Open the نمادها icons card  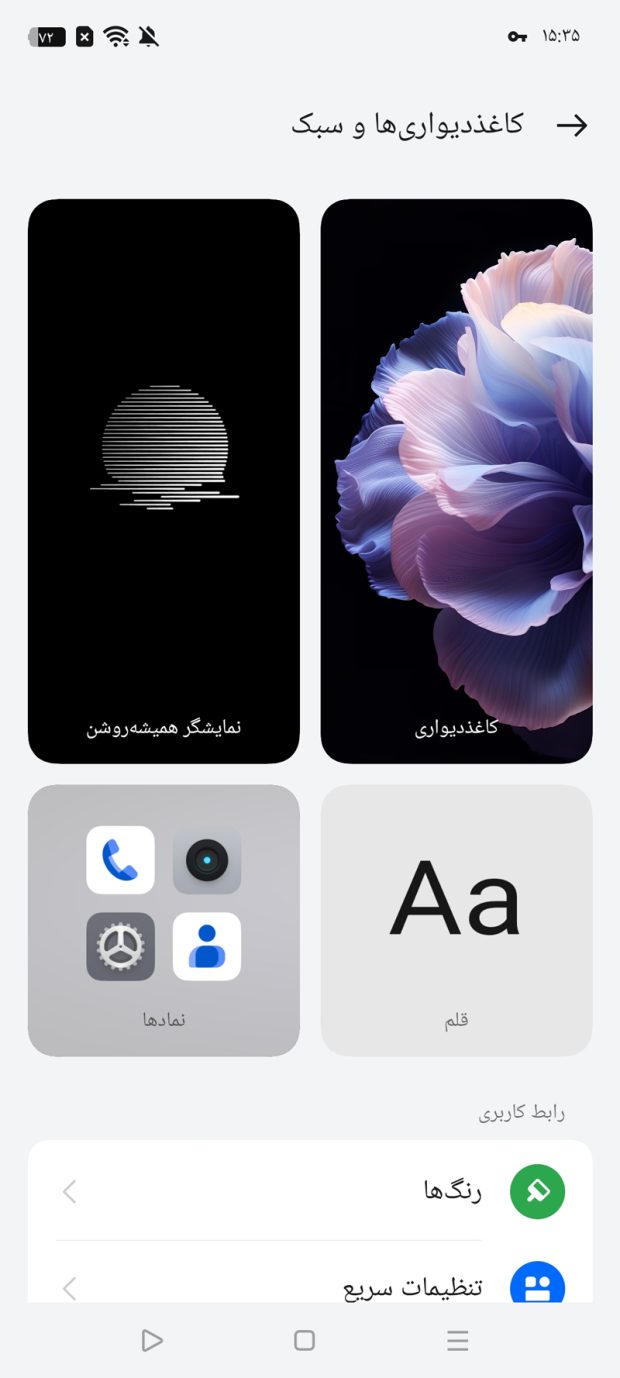click(x=164, y=920)
